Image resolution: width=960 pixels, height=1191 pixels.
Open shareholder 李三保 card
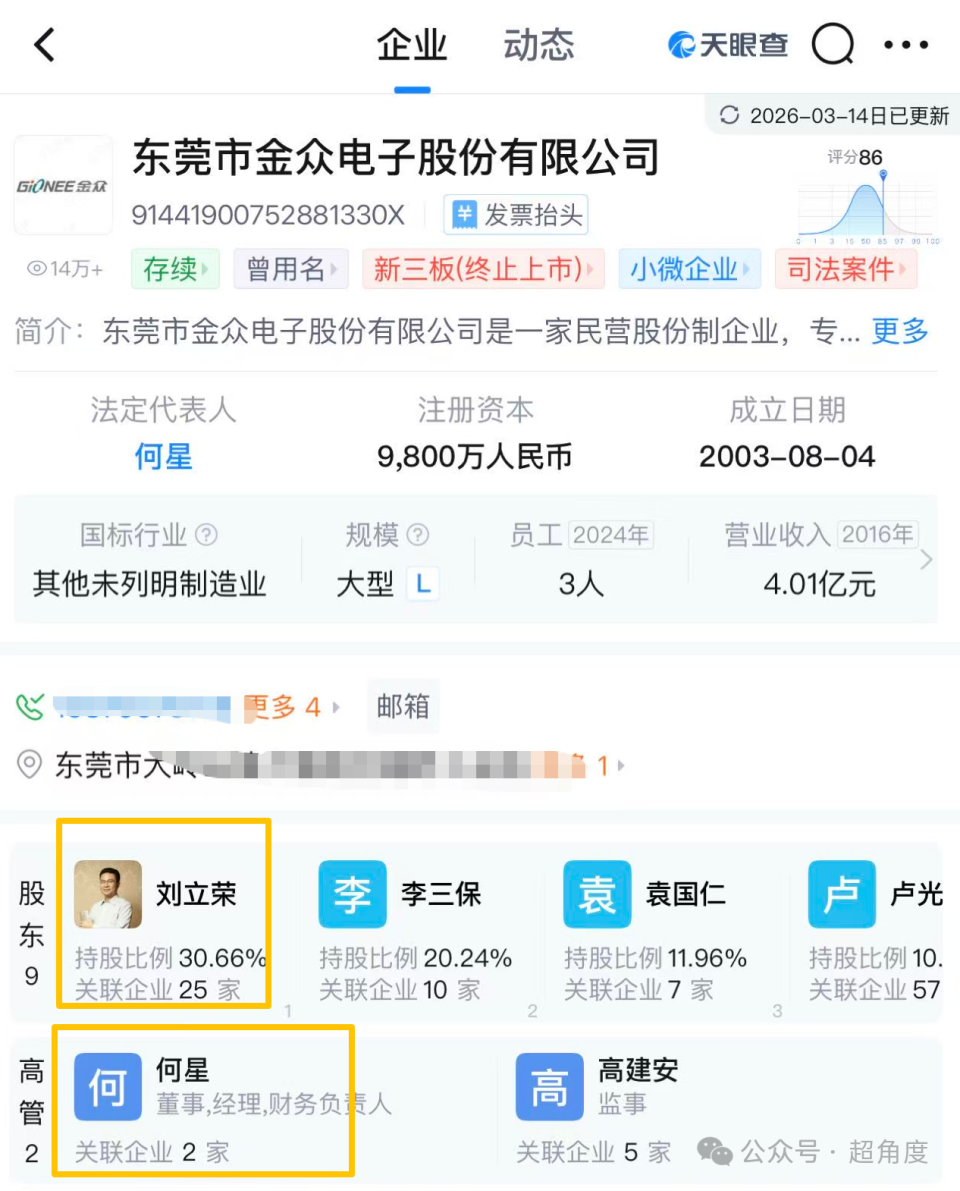click(415, 931)
